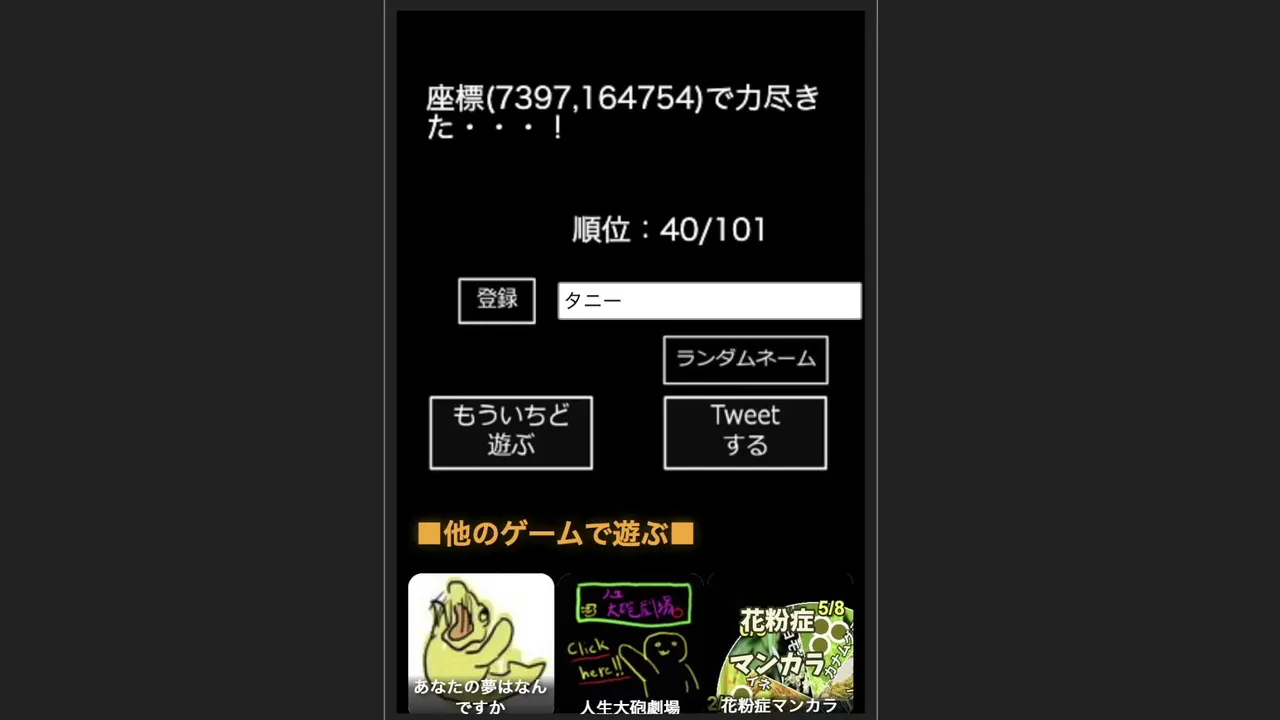Open the 花粉症マンカラ game tile
Image resolution: width=1280 pixels, height=720 pixels.
[780, 644]
